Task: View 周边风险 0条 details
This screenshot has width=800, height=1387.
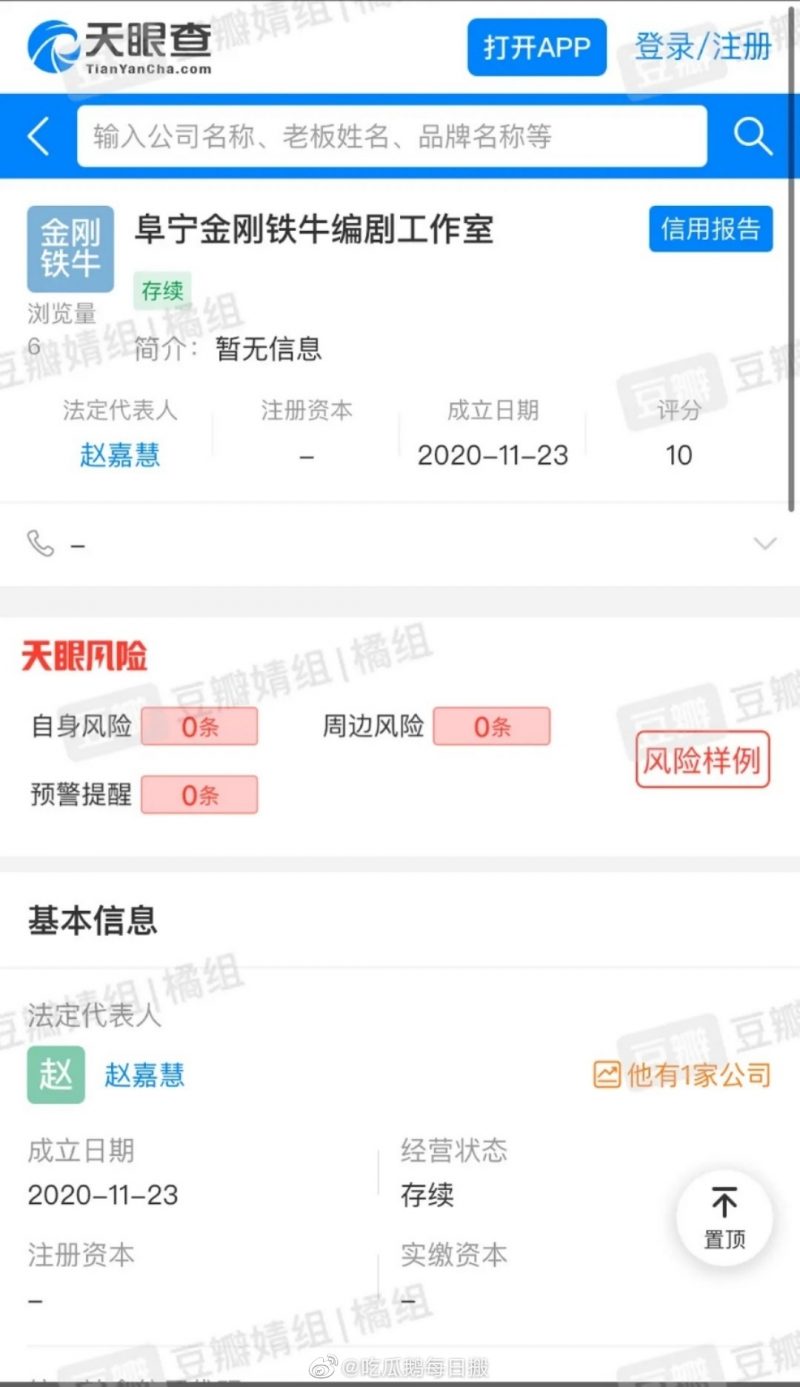Action: coord(491,727)
